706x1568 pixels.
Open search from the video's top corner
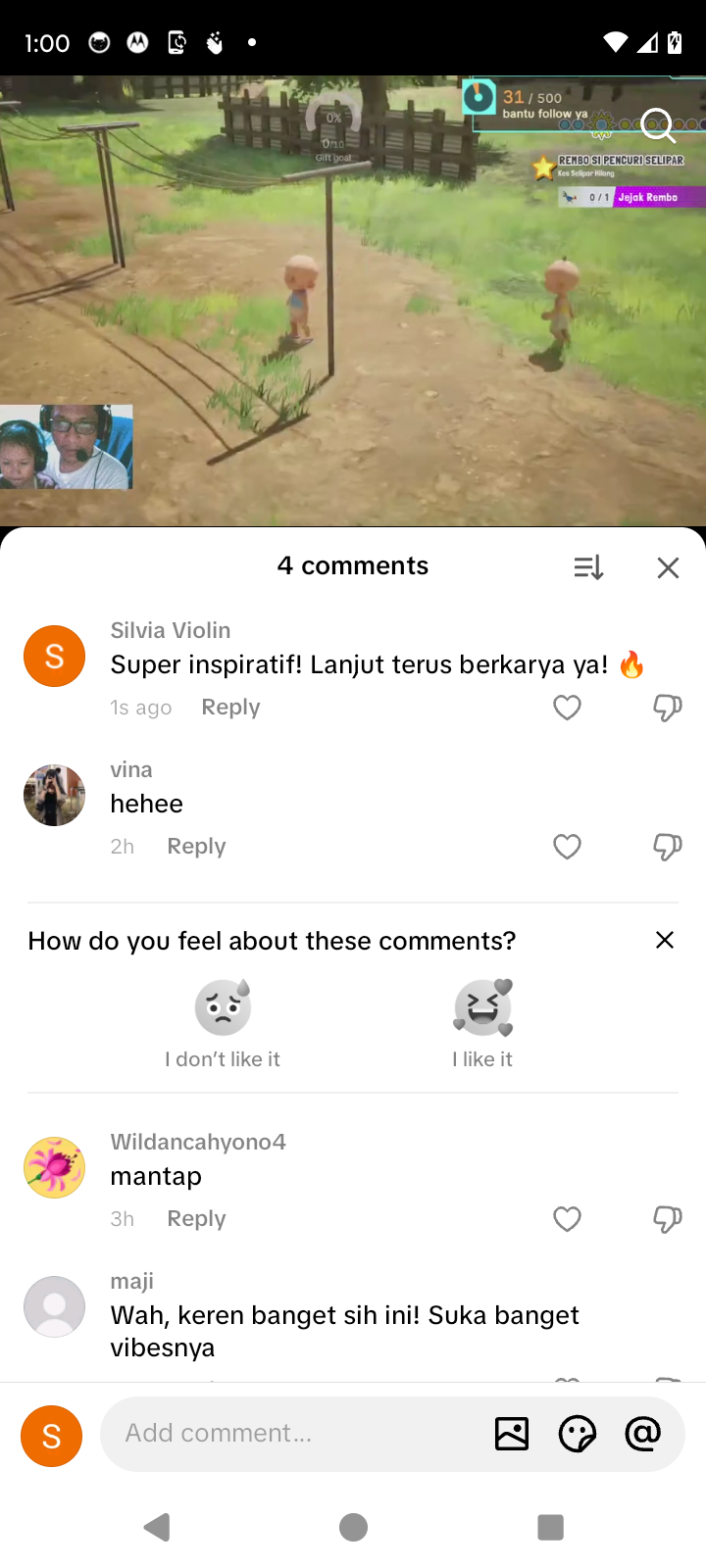[657, 125]
